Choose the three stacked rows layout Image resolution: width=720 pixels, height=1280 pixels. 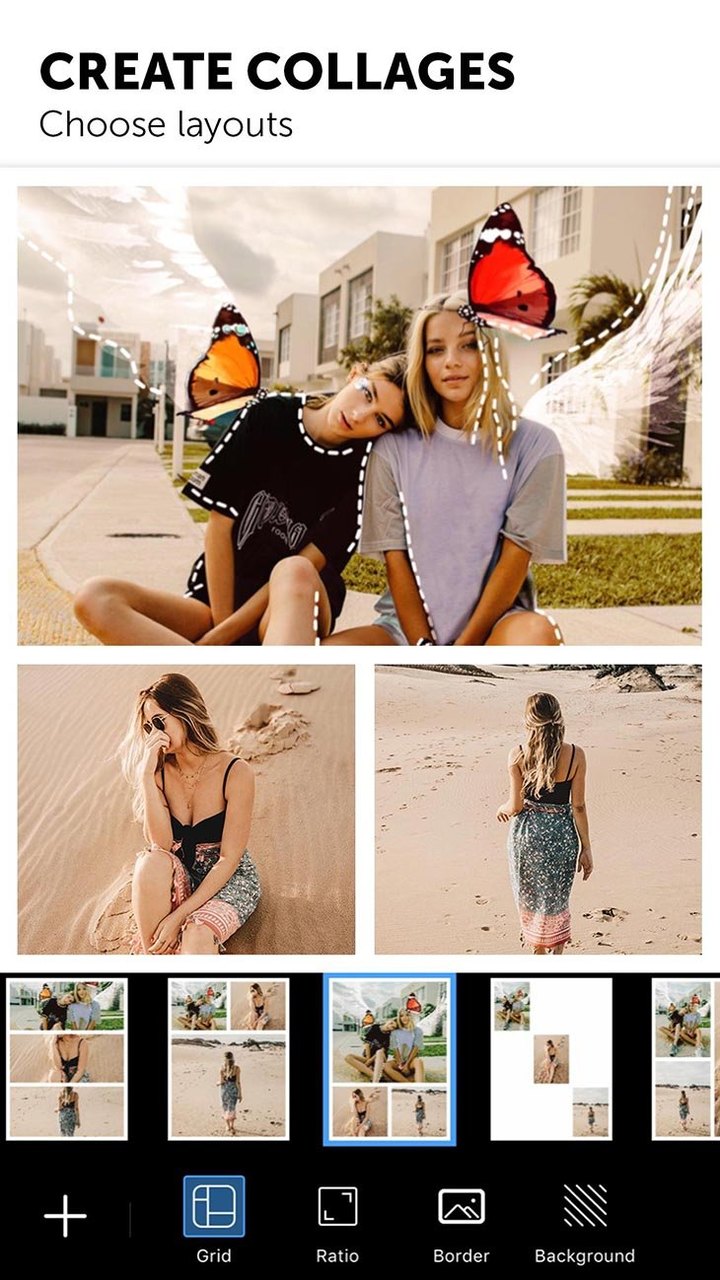(x=67, y=1059)
